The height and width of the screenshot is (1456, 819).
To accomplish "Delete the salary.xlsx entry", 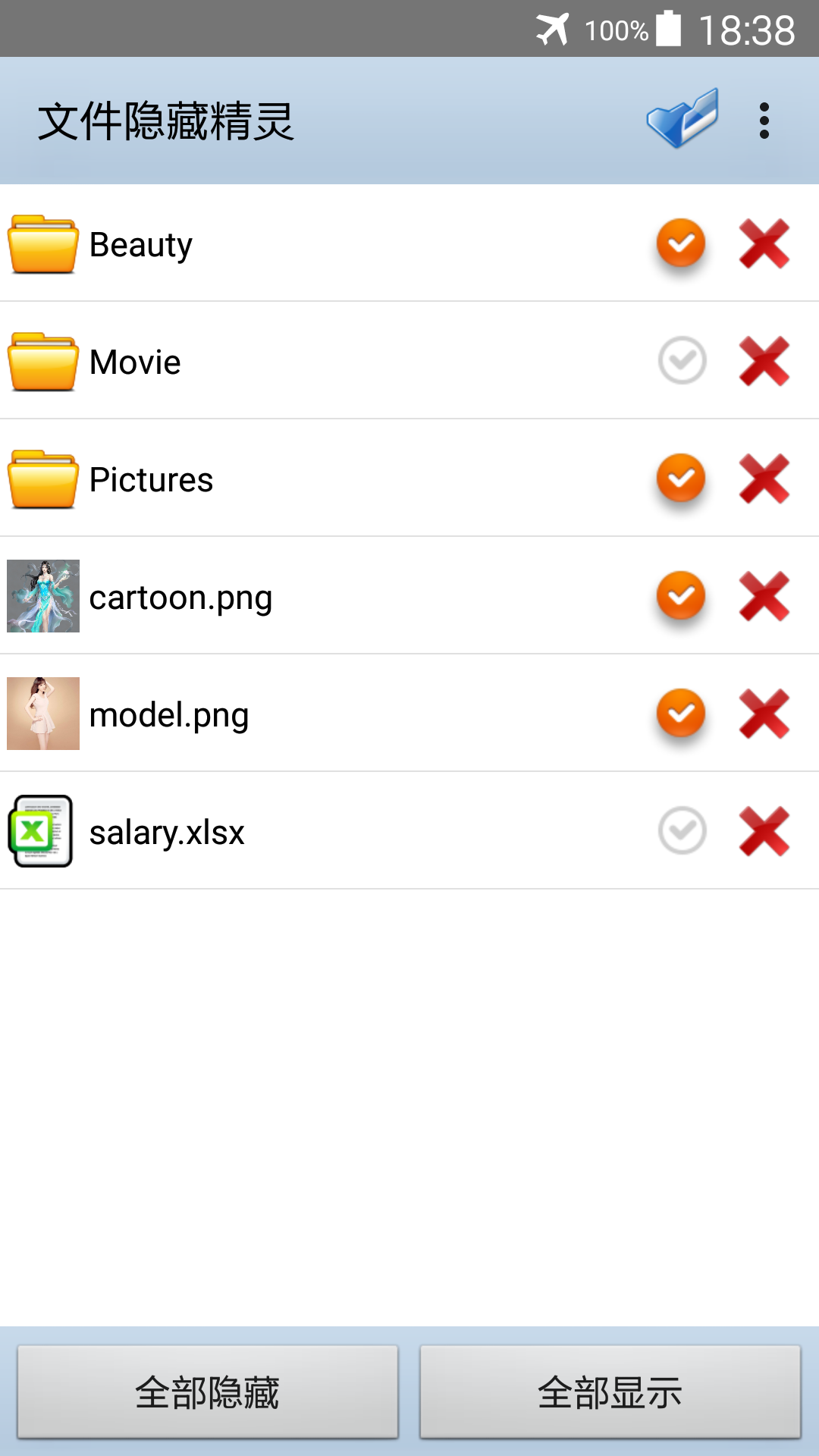I will (764, 831).
